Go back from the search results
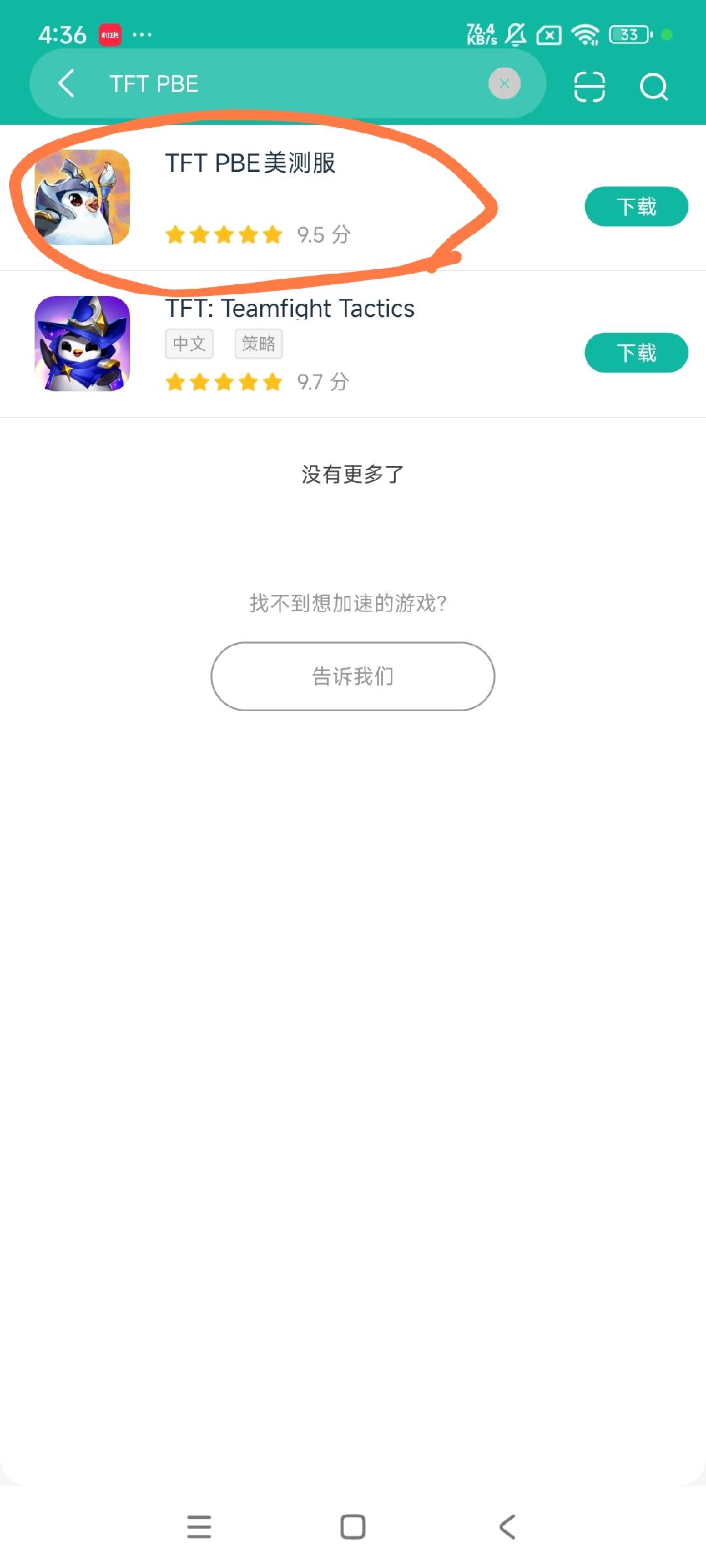The width and height of the screenshot is (706, 1568). click(x=66, y=84)
